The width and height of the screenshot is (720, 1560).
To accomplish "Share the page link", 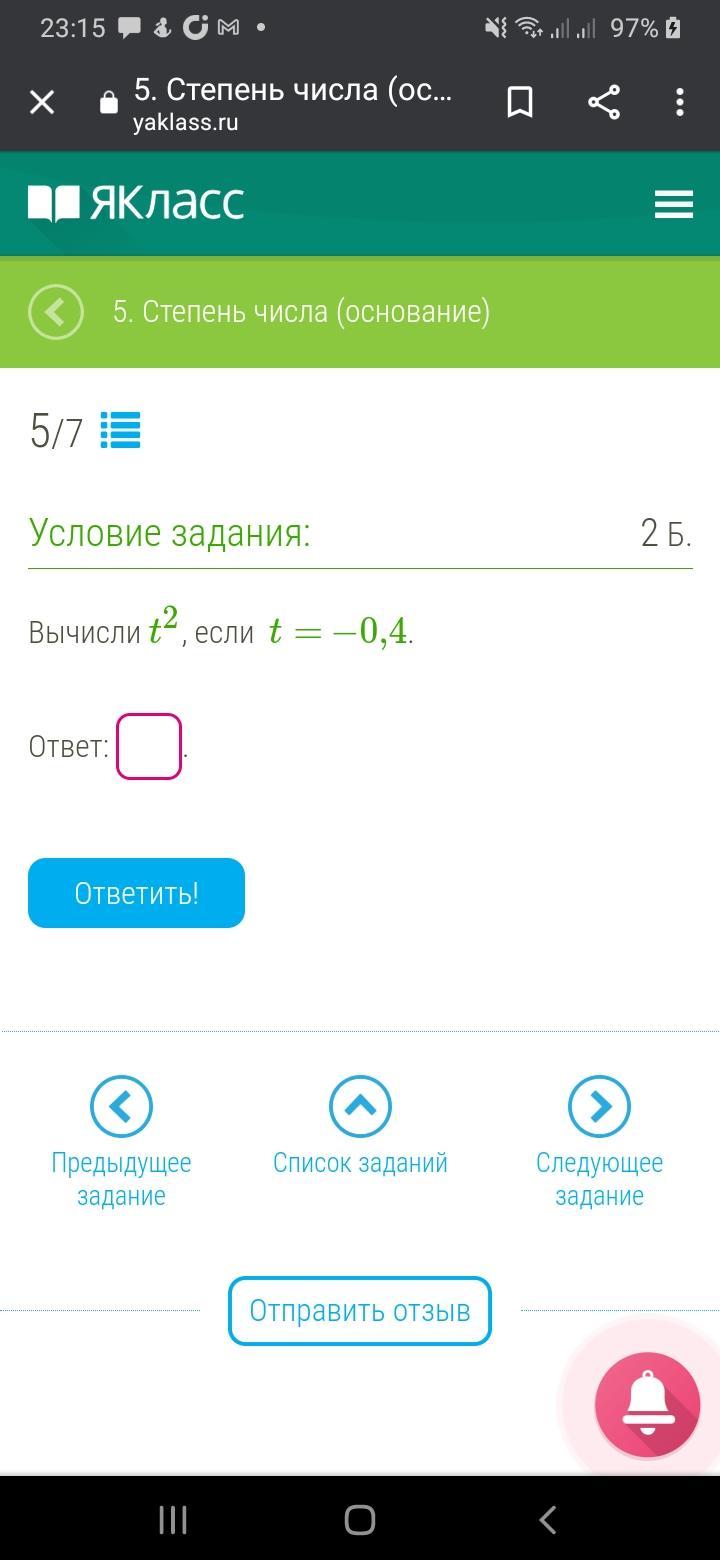I will coord(603,102).
